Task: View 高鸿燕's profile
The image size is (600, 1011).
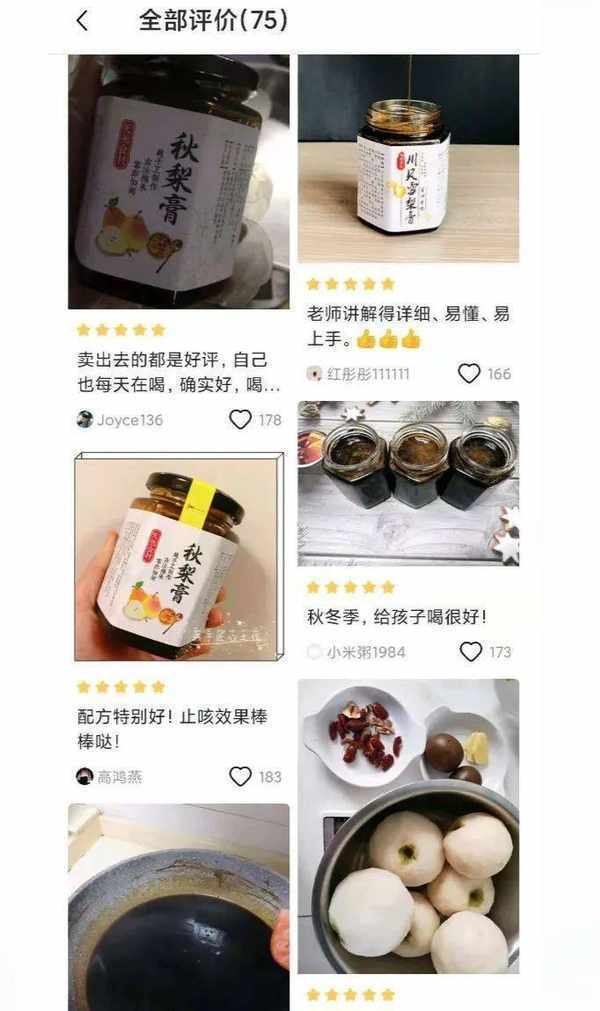Action: pos(109,777)
